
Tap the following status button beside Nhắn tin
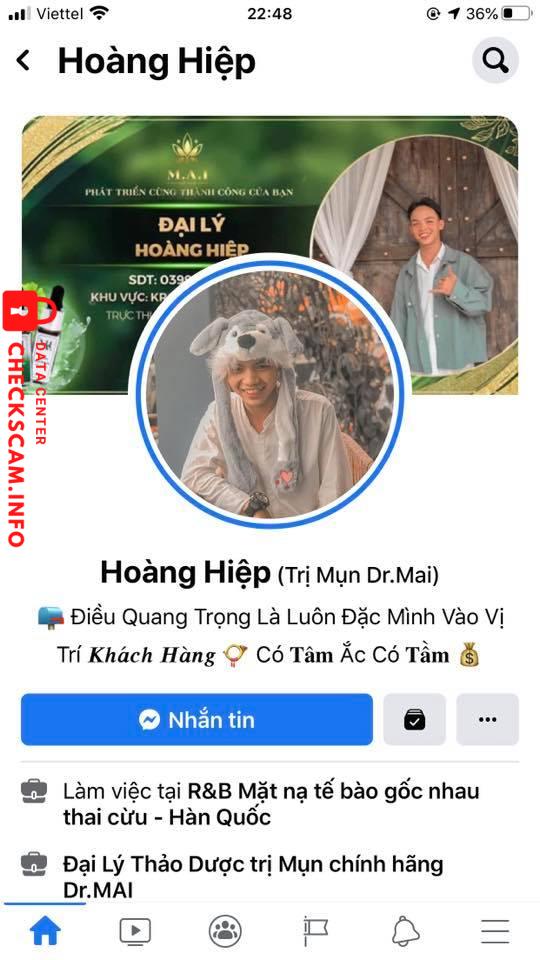click(414, 719)
